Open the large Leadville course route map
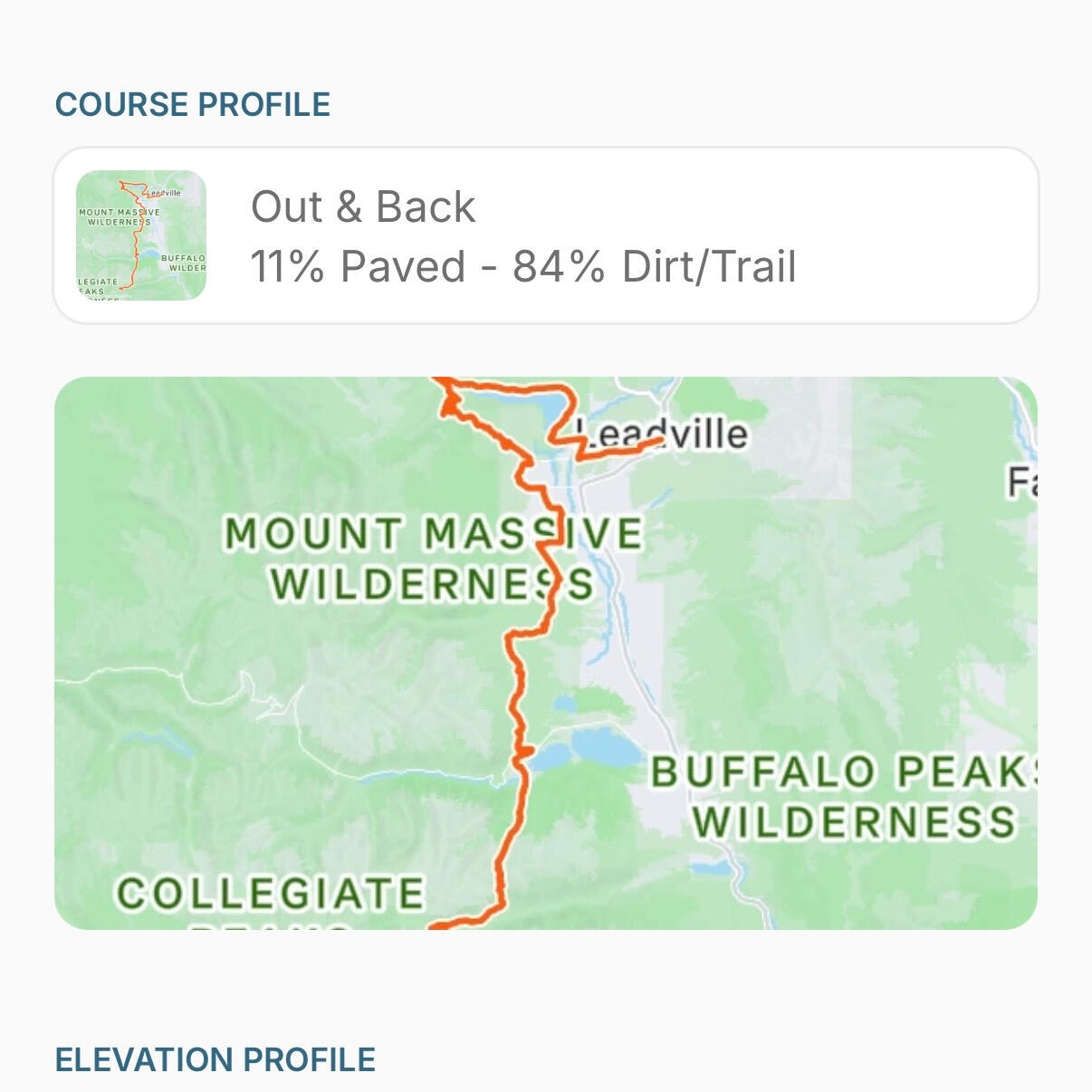Screen dimensions: 1092x1092 click(545, 653)
